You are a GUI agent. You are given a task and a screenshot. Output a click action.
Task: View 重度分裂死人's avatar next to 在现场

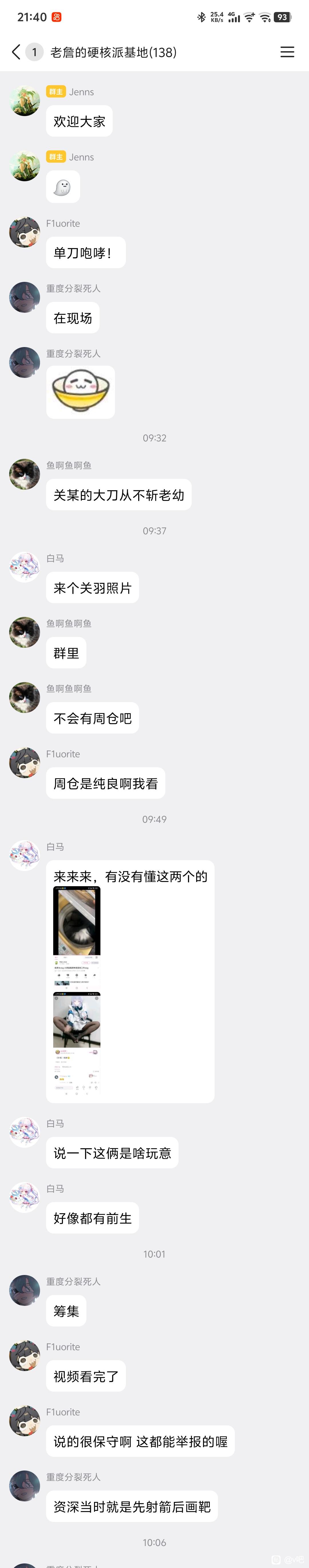tap(24, 298)
